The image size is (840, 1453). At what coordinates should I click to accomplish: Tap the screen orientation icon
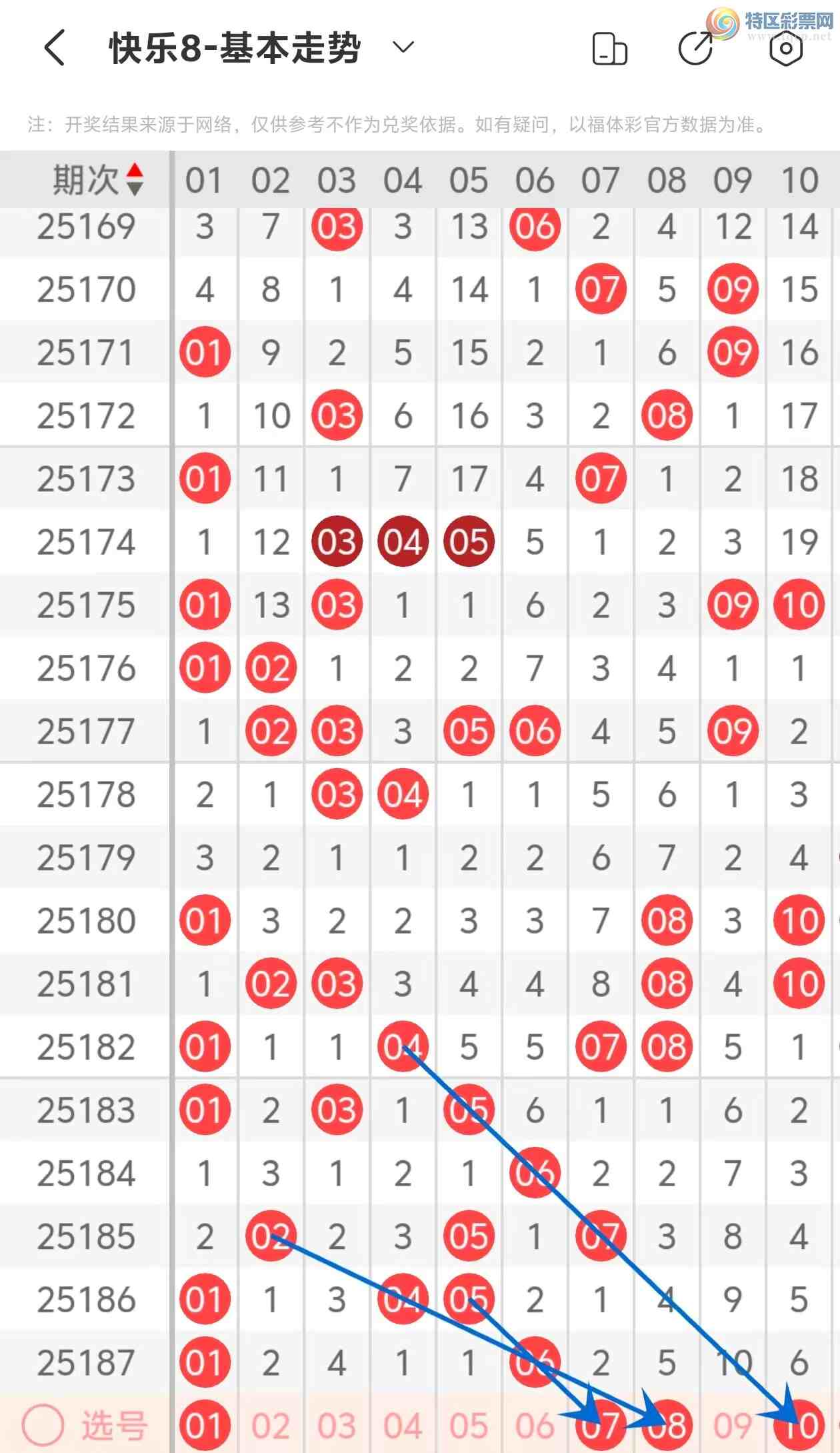(x=609, y=49)
